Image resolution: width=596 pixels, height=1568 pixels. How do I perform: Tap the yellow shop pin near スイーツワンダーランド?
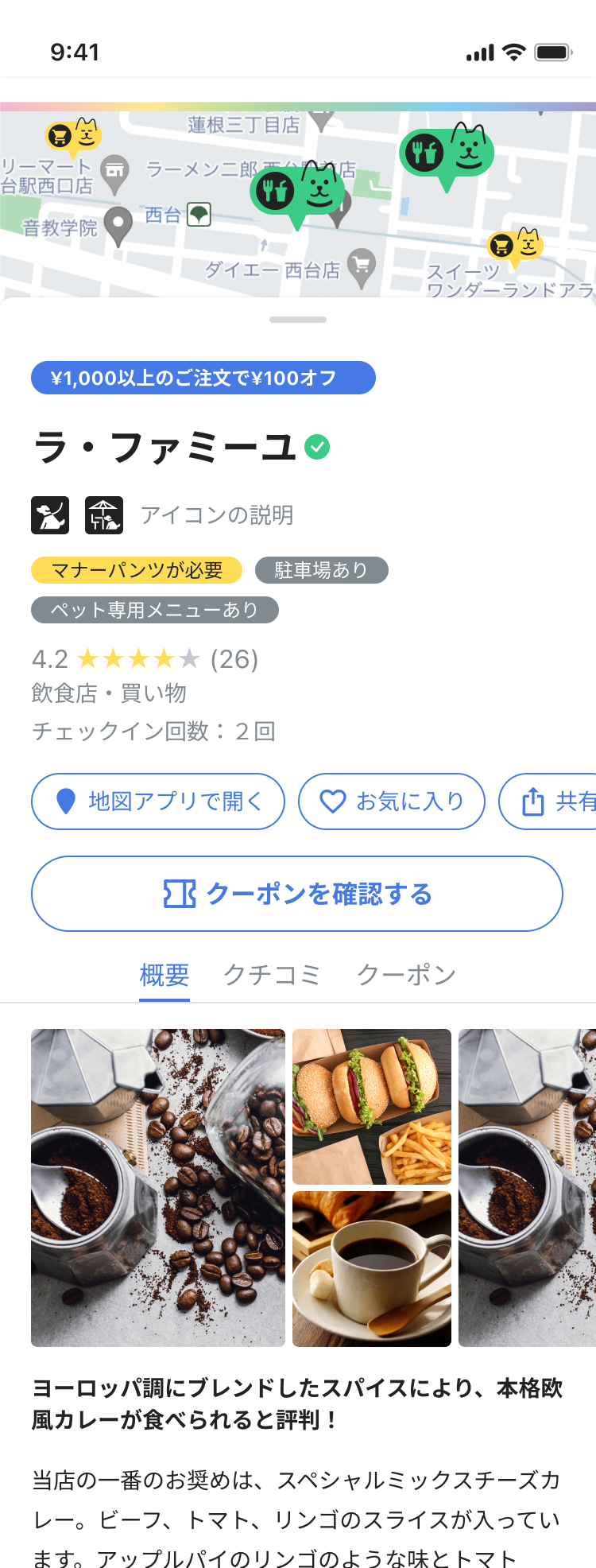515,246
